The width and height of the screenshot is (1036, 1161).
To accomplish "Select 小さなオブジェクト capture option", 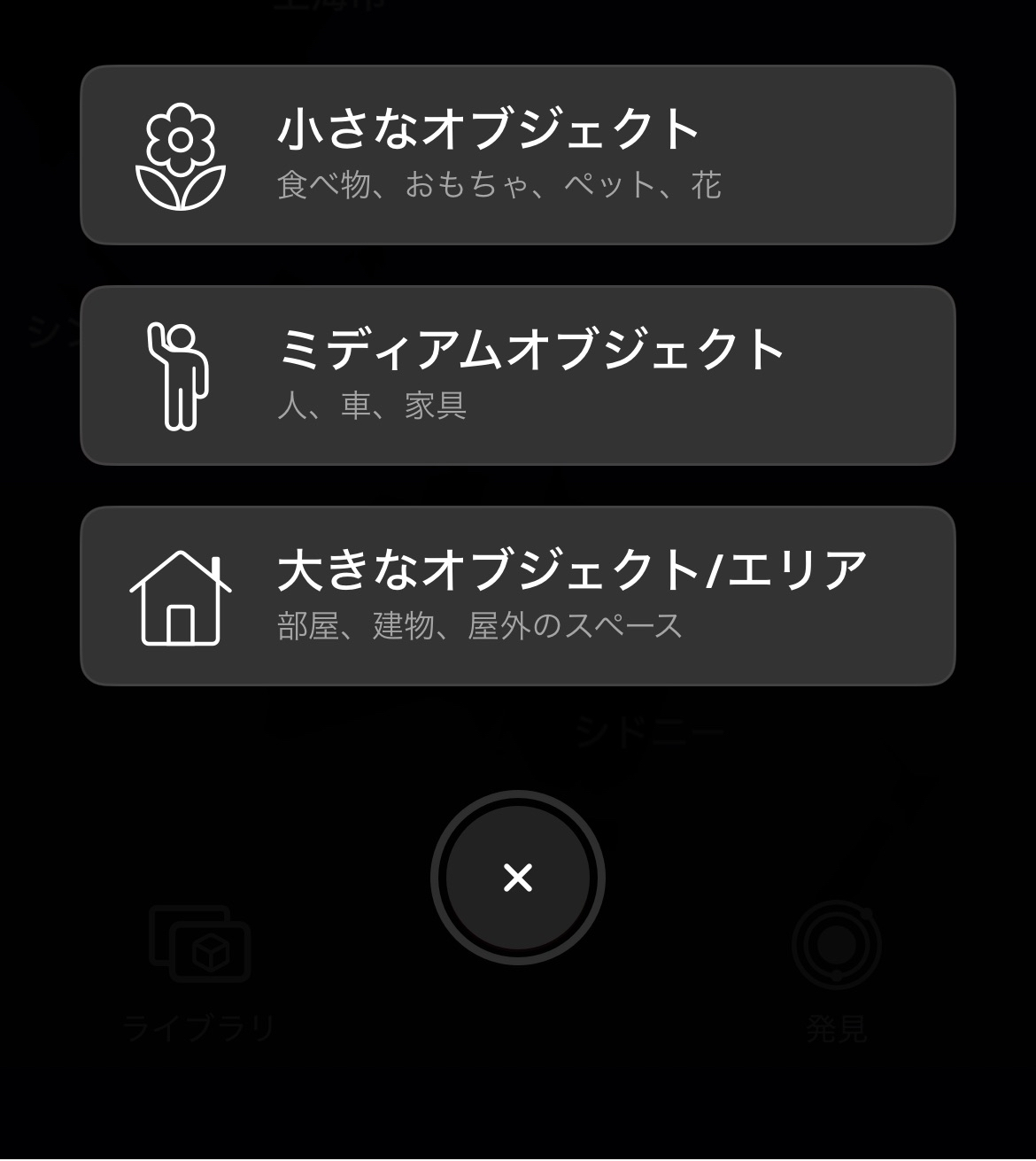I will click(x=517, y=155).
